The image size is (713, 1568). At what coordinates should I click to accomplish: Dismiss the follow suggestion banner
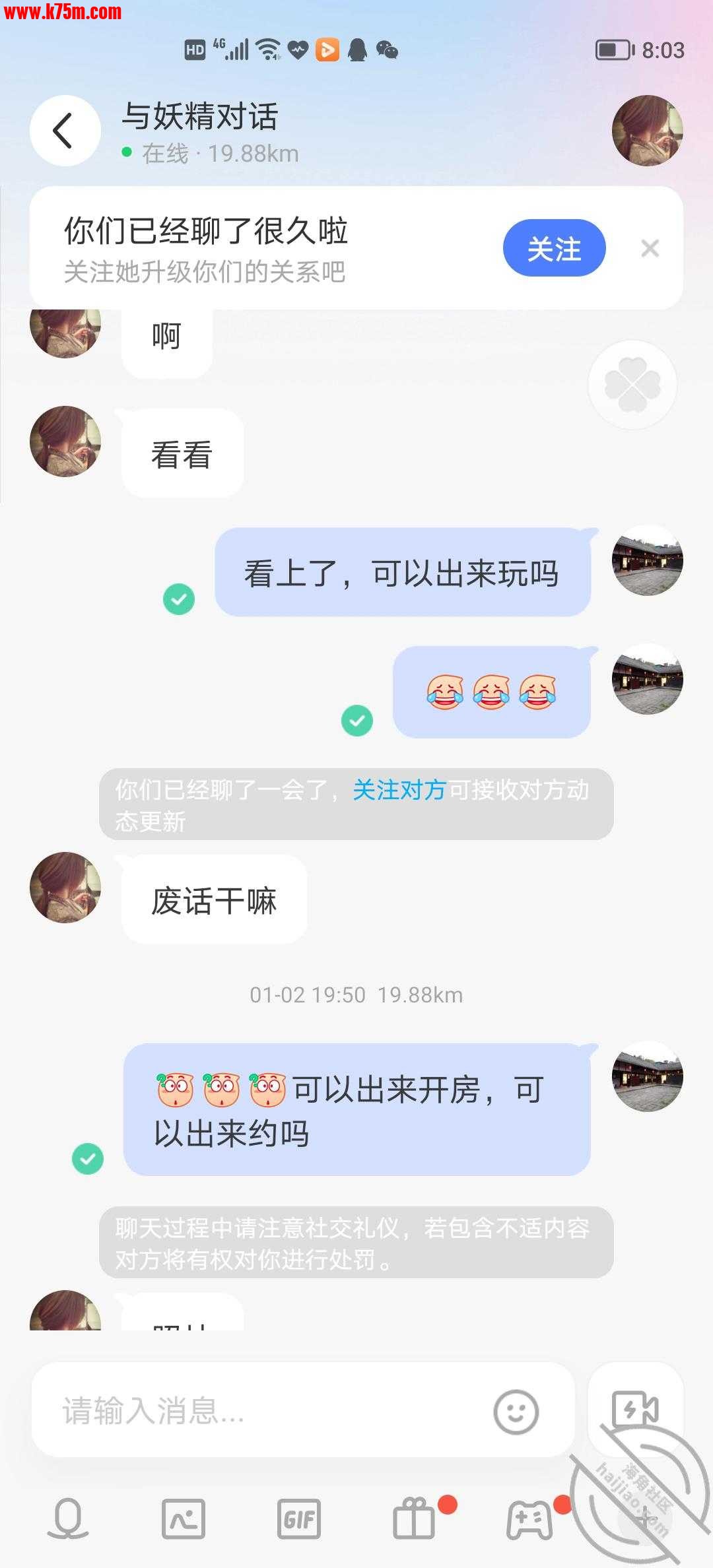tap(650, 249)
